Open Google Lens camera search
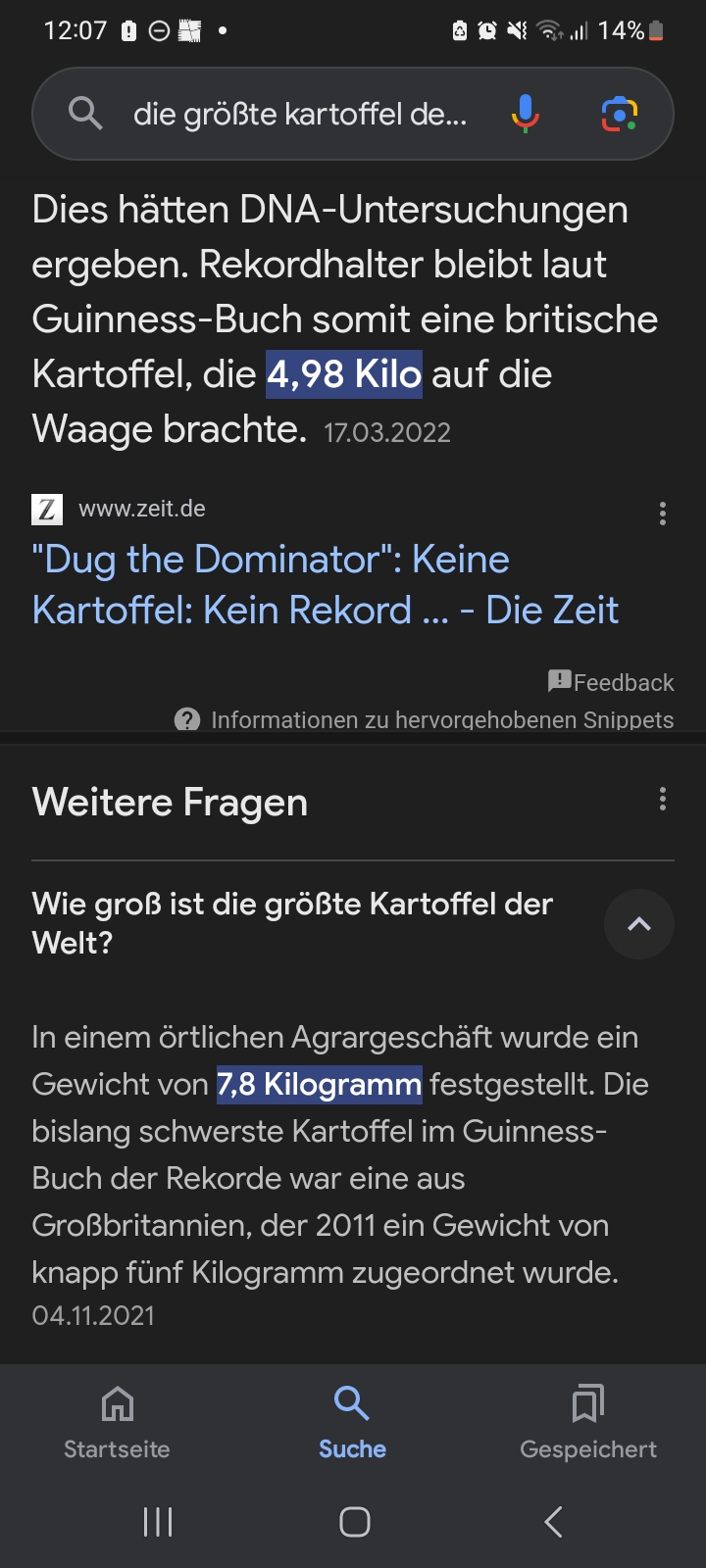706x1568 pixels. pyautogui.click(x=619, y=115)
